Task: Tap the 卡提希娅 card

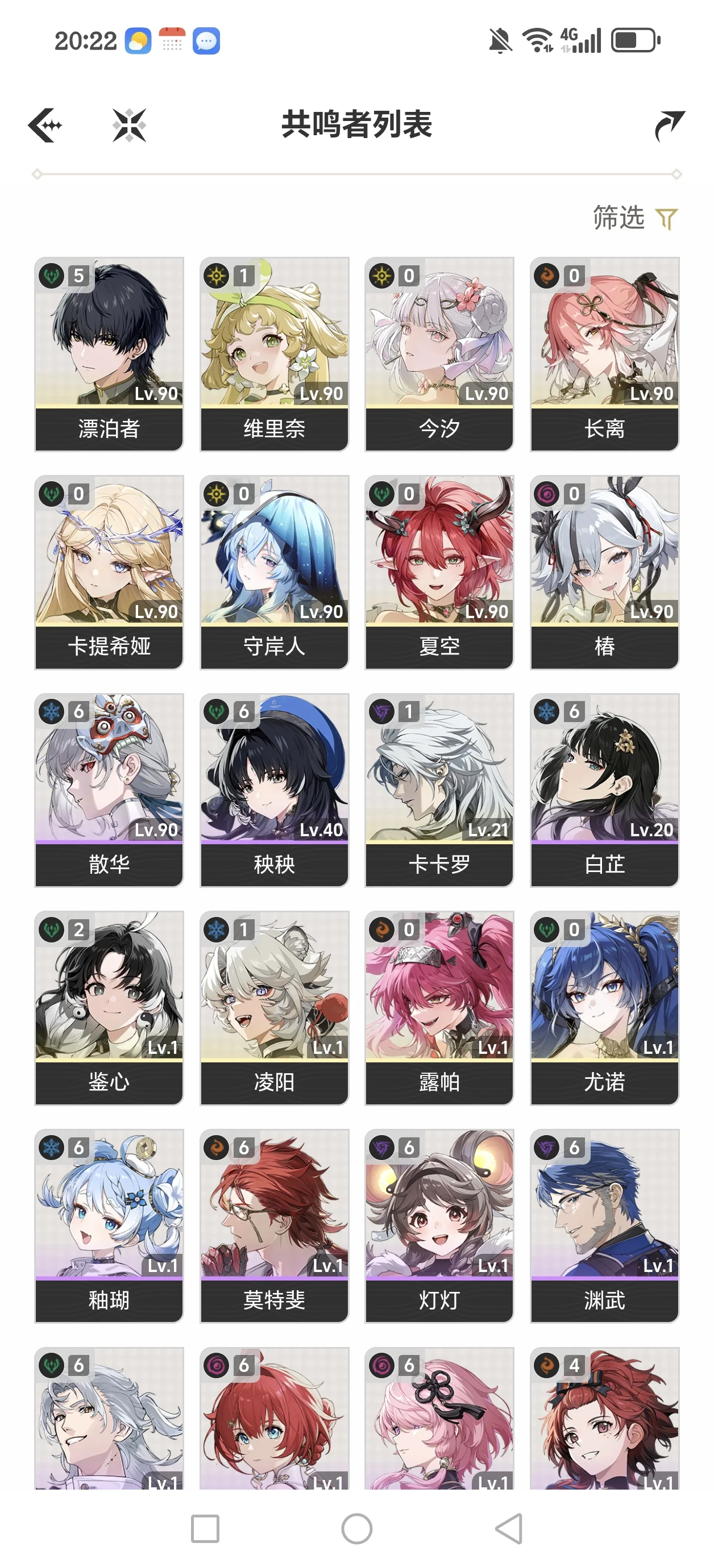Action: tap(109, 572)
